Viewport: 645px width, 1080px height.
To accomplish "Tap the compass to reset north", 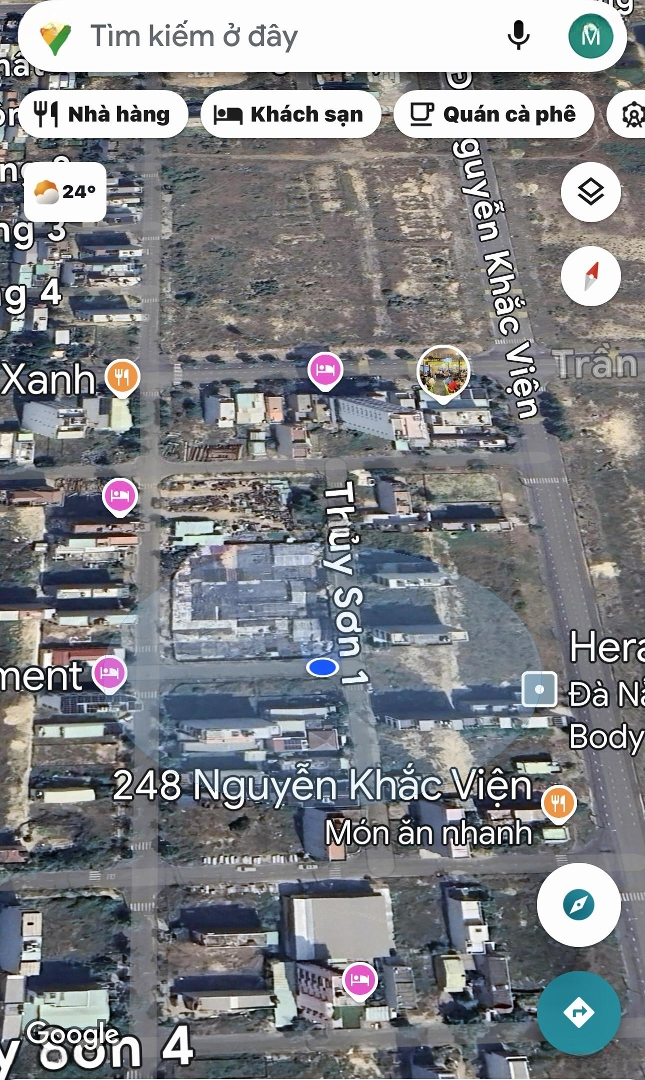I will coord(590,275).
